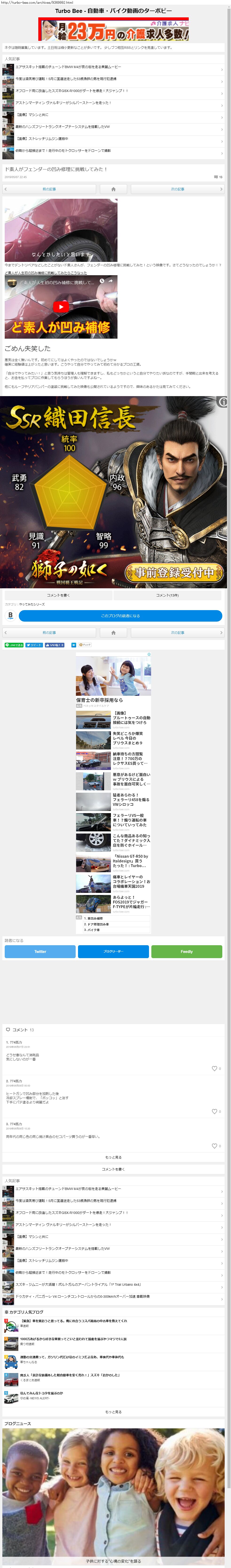
Task: Open the 保育士の新卒採用なら ad
Action: 113,679
